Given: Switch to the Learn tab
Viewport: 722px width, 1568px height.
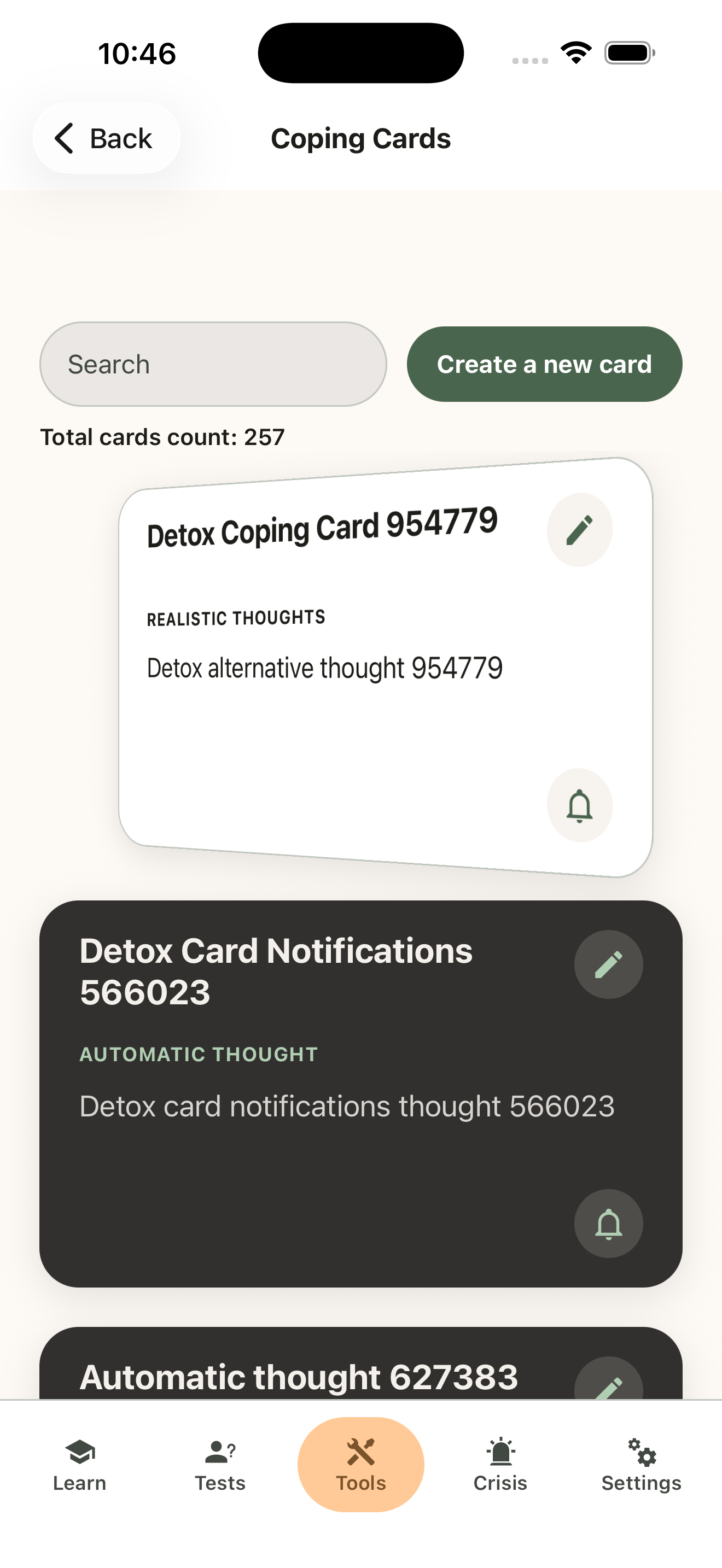Looking at the screenshot, I should [x=80, y=1466].
